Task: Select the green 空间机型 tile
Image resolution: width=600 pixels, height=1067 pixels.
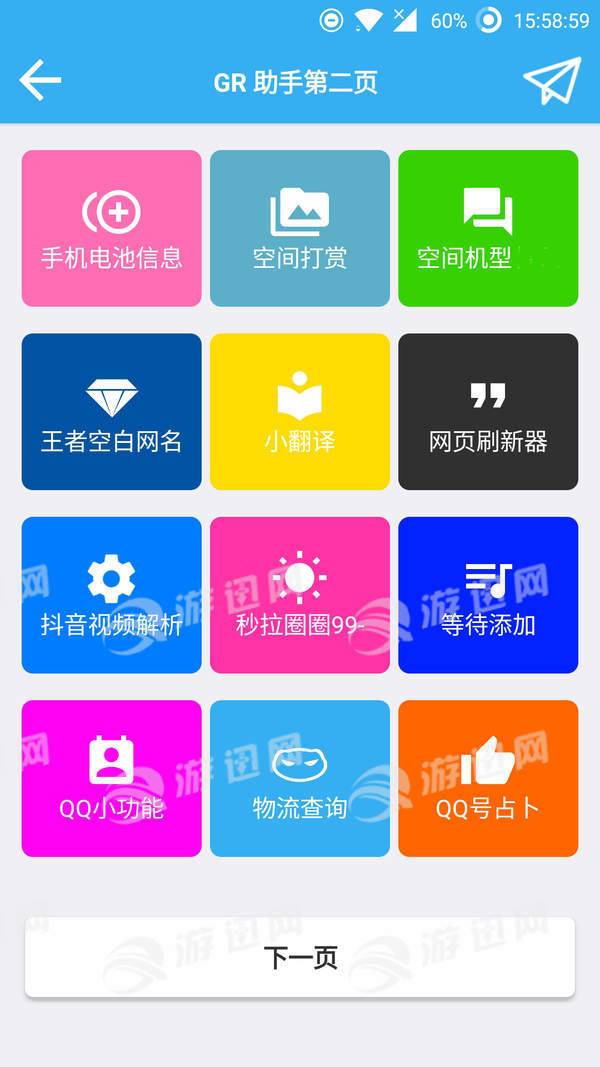Action: pyautogui.click(x=488, y=228)
